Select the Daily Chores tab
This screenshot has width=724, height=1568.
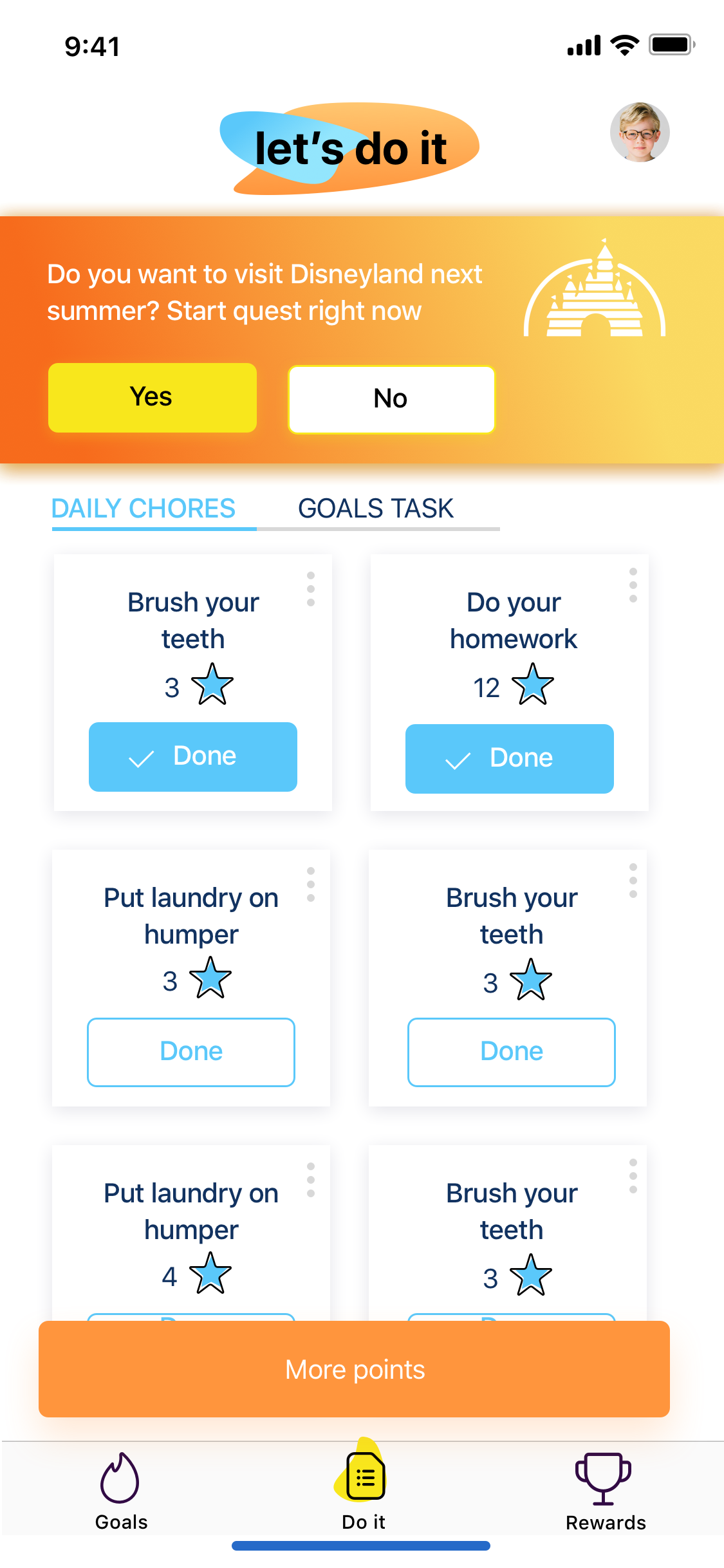pyautogui.click(x=144, y=509)
